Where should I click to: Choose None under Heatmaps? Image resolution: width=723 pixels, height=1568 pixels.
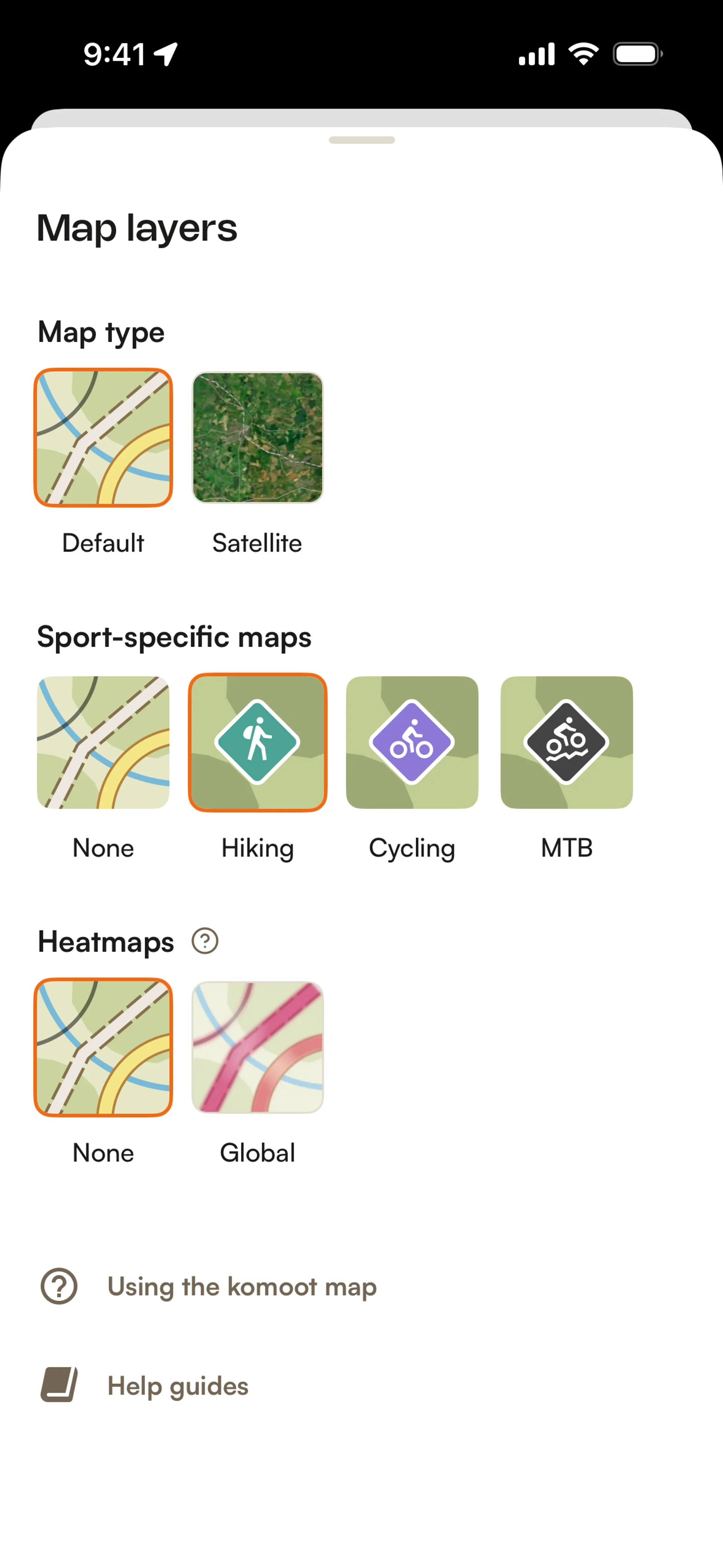103,1048
